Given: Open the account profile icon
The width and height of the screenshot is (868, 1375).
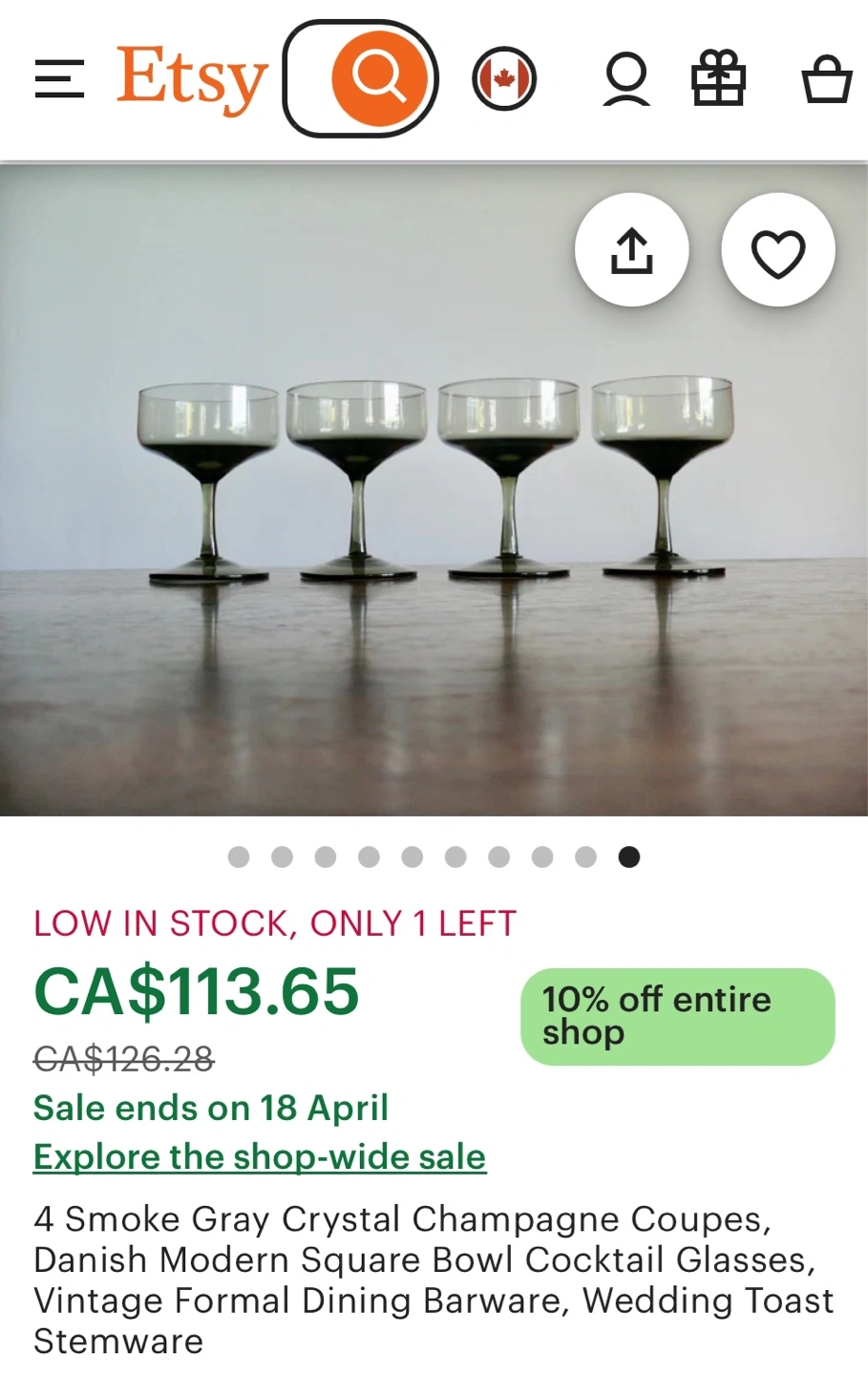Looking at the screenshot, I should (x=626, y=79).
